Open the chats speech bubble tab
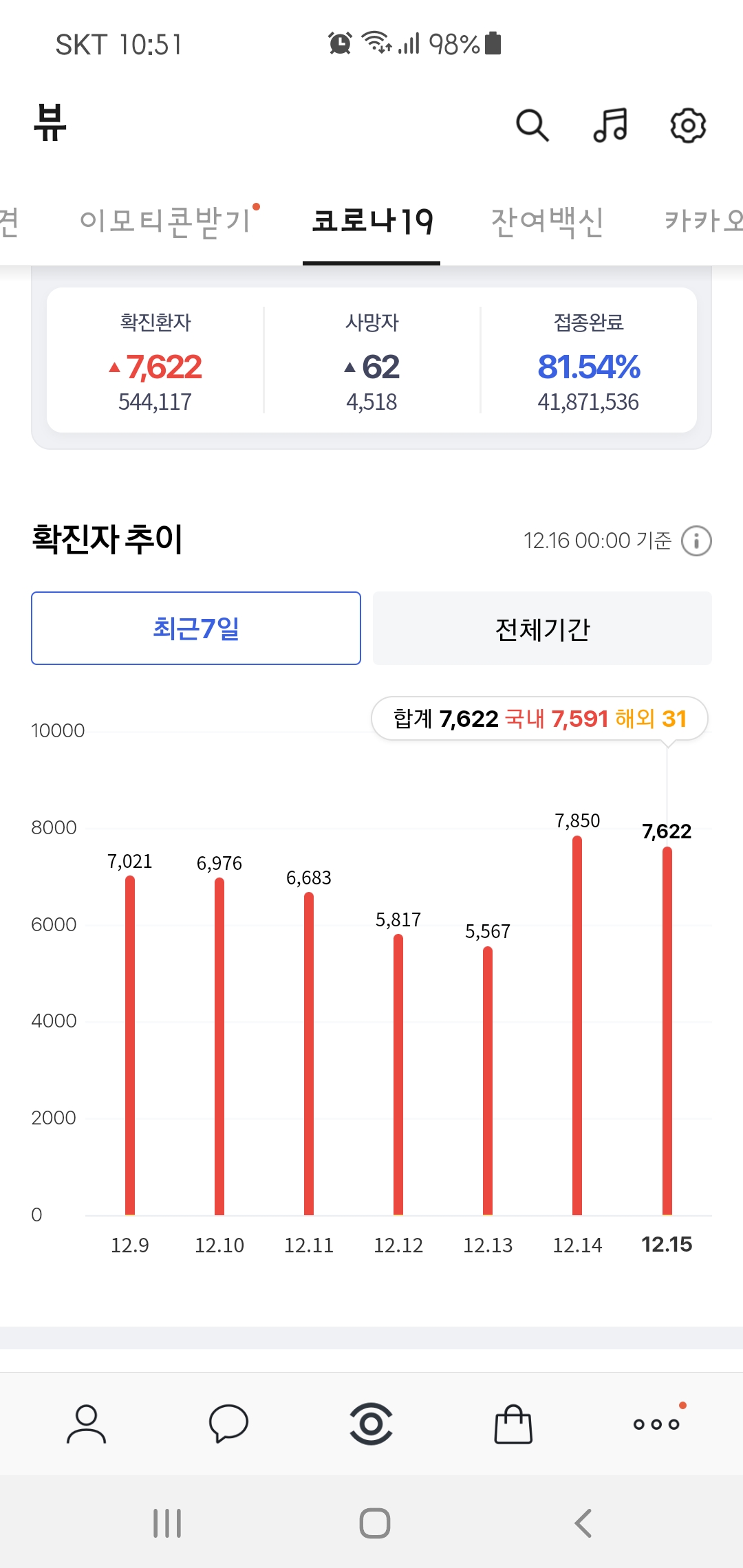Screen dimensions: 743x1568 228,1424
